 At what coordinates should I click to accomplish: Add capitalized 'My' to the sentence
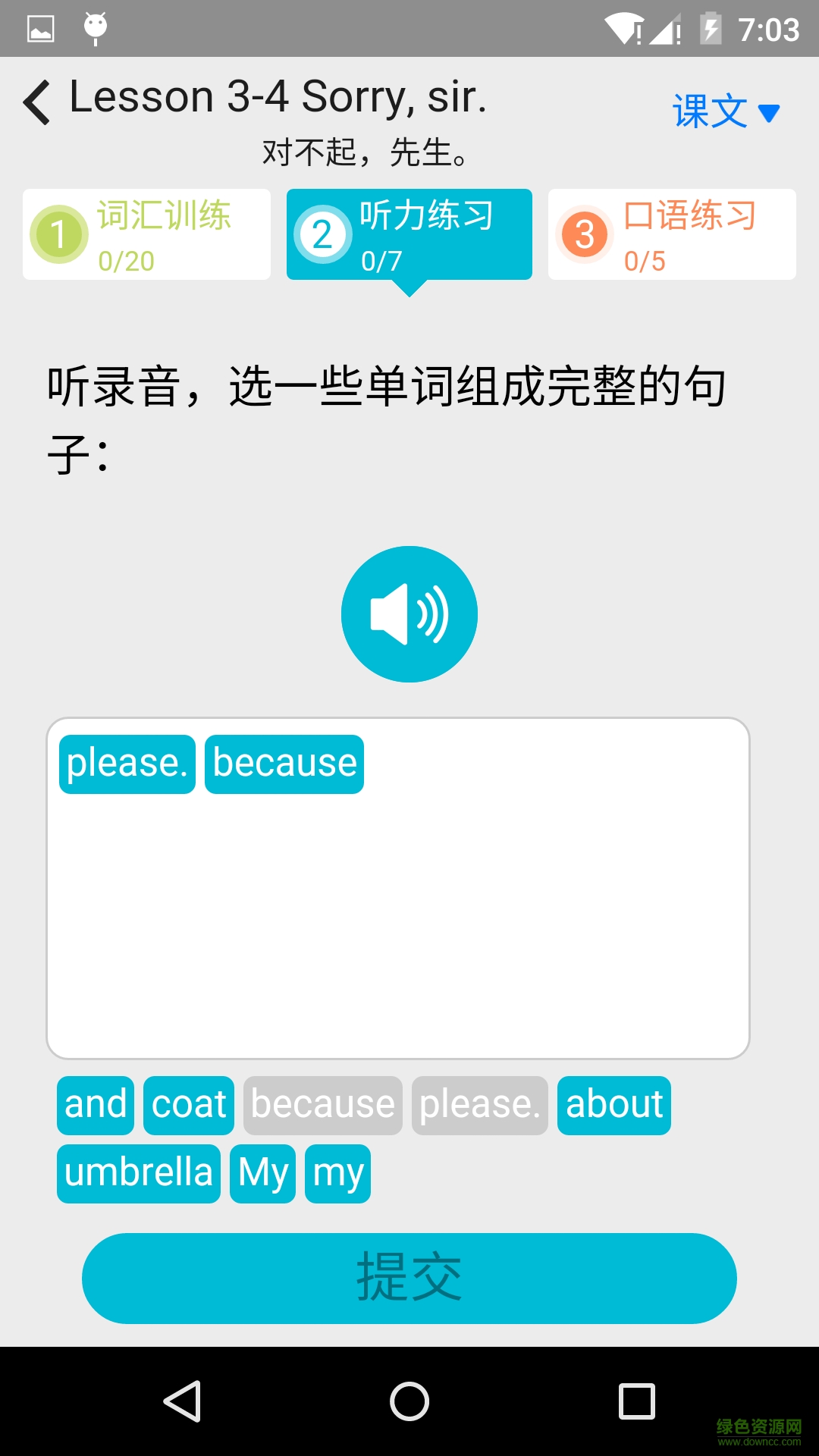[x=262, y=1173]
